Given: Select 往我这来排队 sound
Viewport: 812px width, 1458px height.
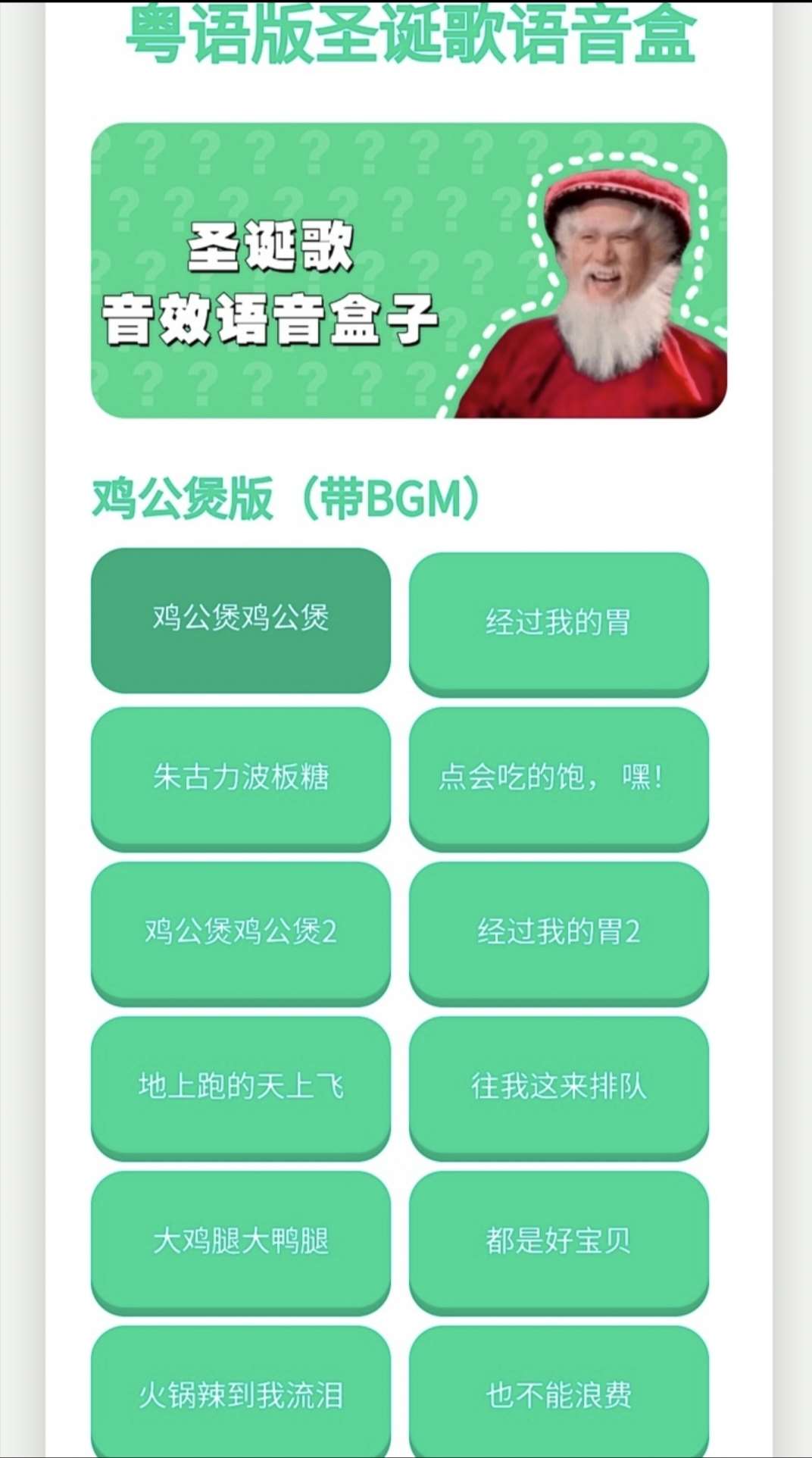Looking at the screenshot, I should pyautogui.click(x=558, y=1085).
